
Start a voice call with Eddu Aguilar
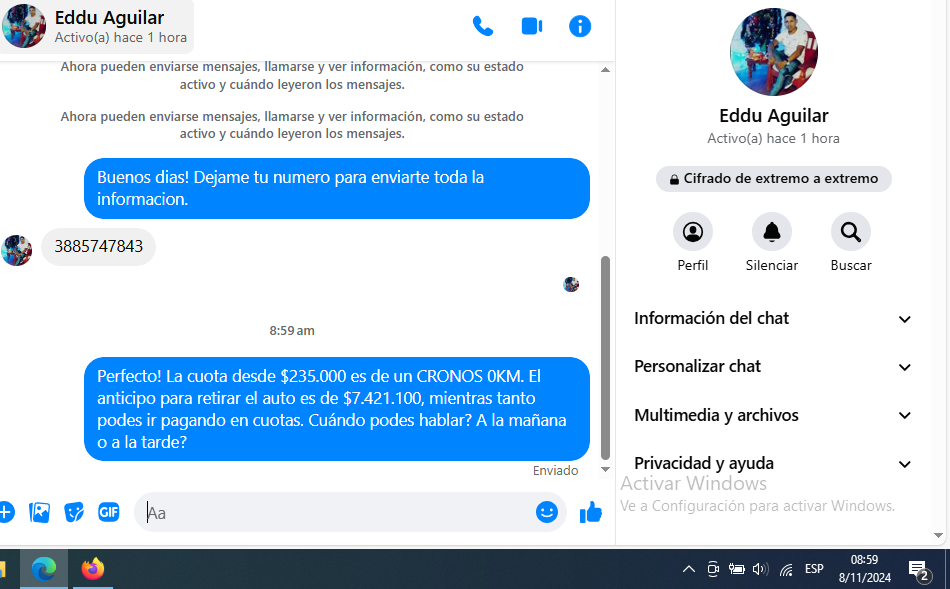pos(483,27)
